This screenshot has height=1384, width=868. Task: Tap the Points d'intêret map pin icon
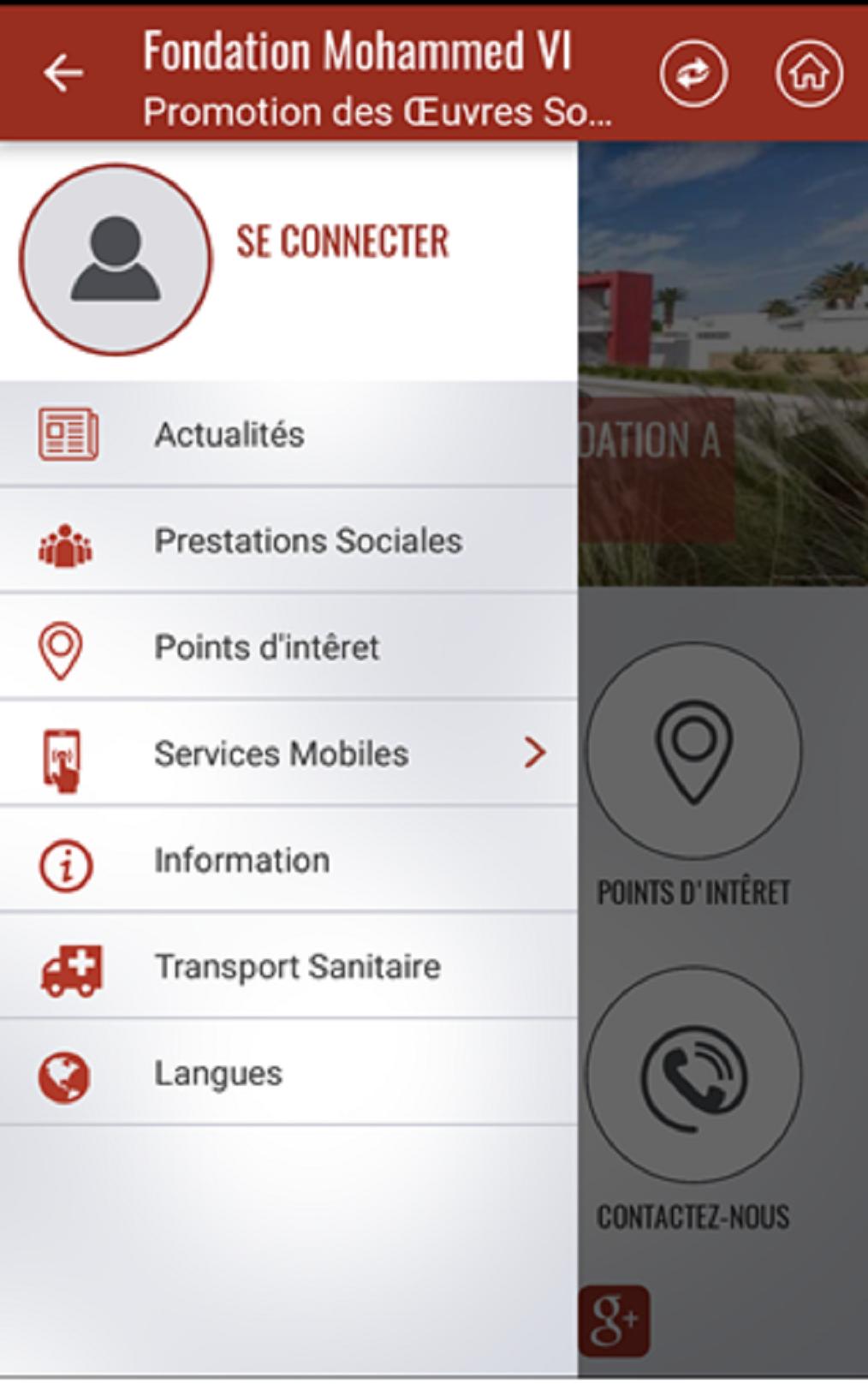tap(60, 649)
